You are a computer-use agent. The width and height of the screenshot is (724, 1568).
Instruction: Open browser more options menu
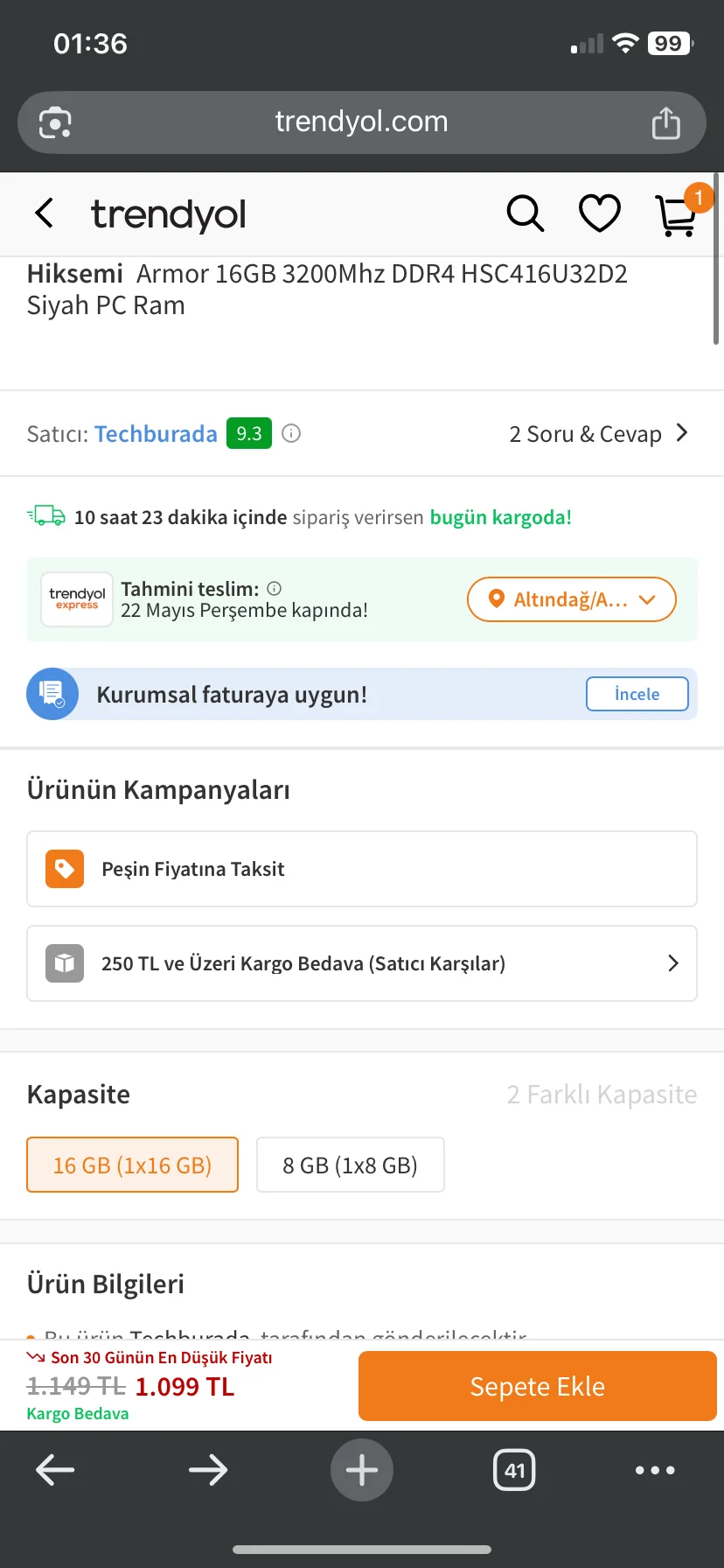click(655, 1470)
